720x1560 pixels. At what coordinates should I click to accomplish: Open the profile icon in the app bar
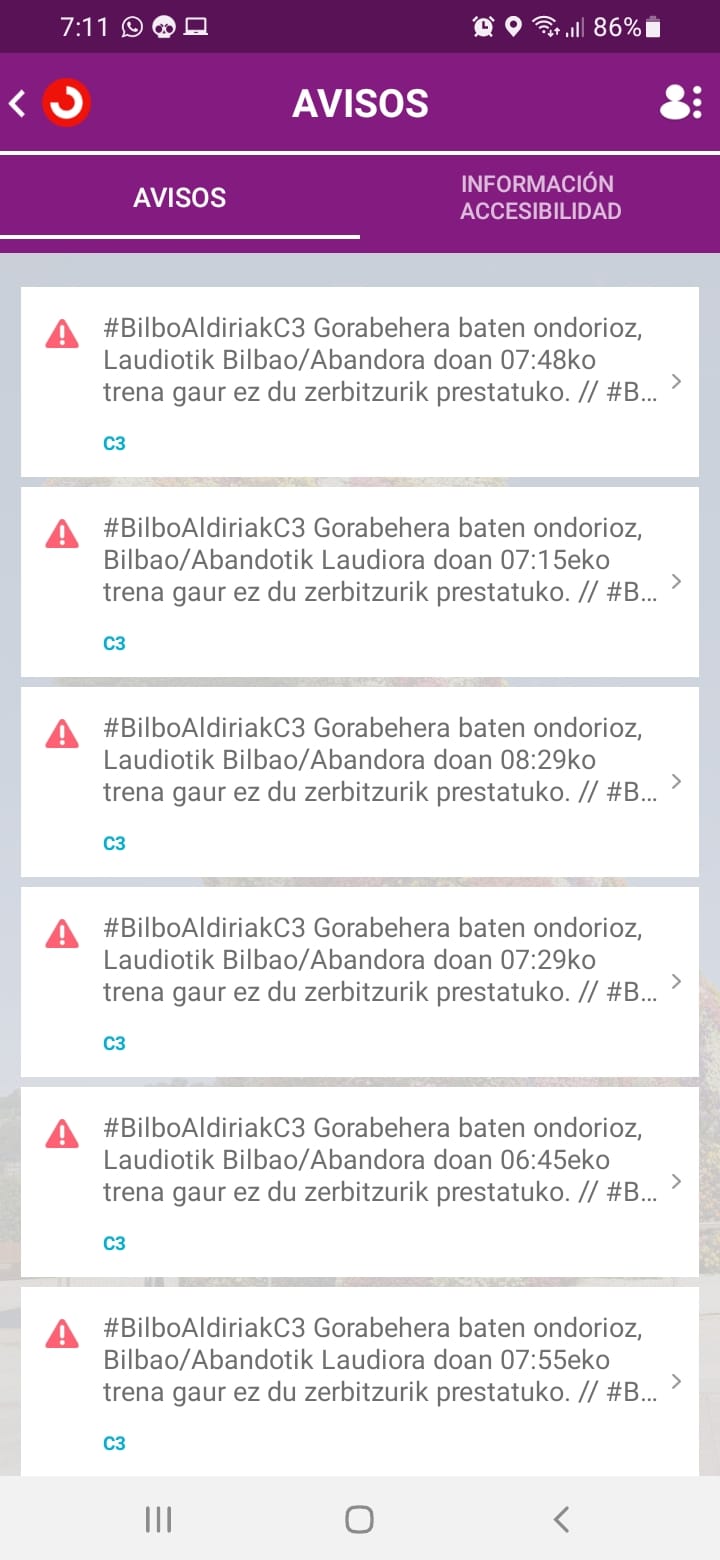pos(681,103)
